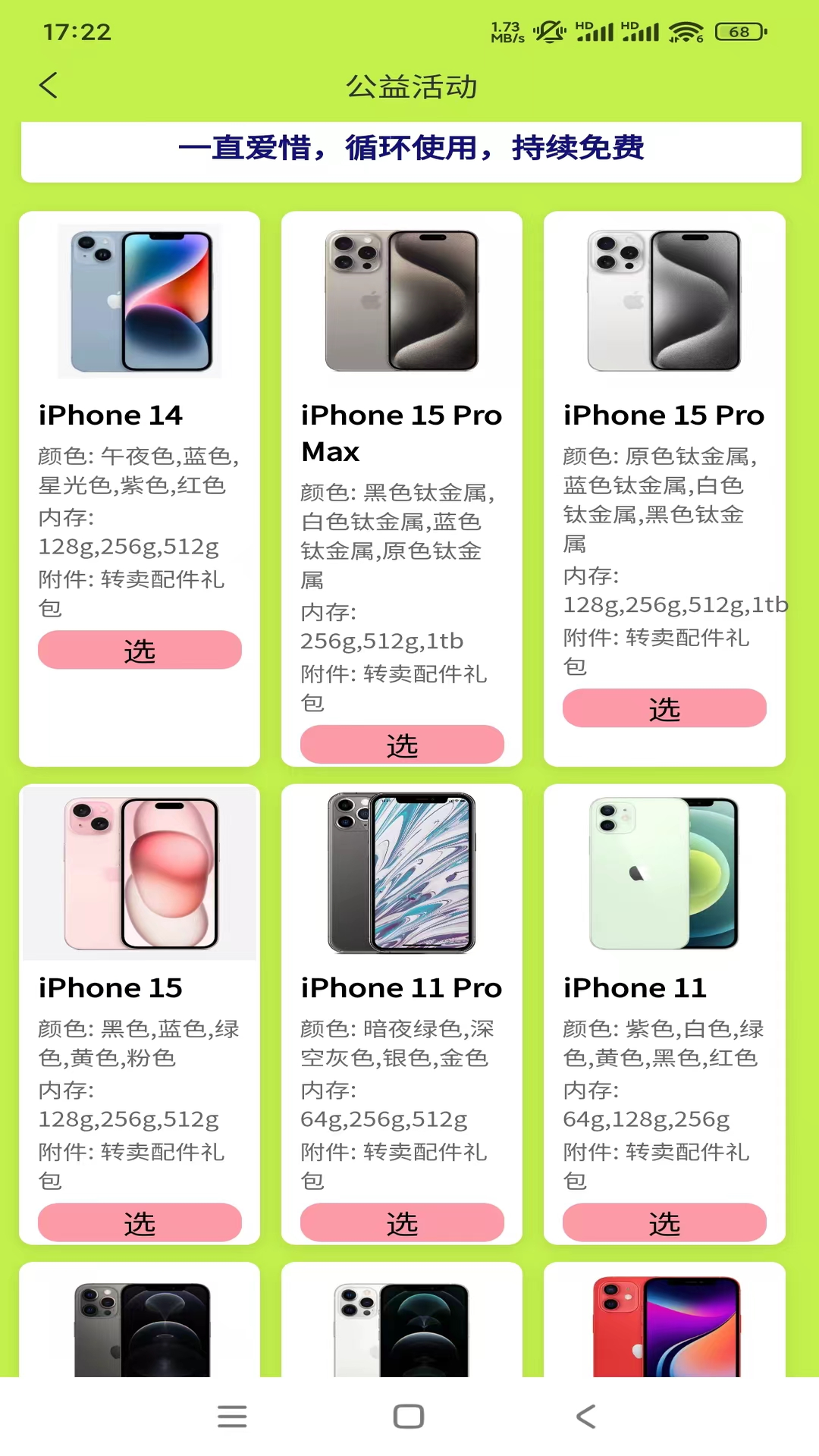The image size is (819, 1456).
Task: Go back from the 公益活动 page
Action: (49, 86)
